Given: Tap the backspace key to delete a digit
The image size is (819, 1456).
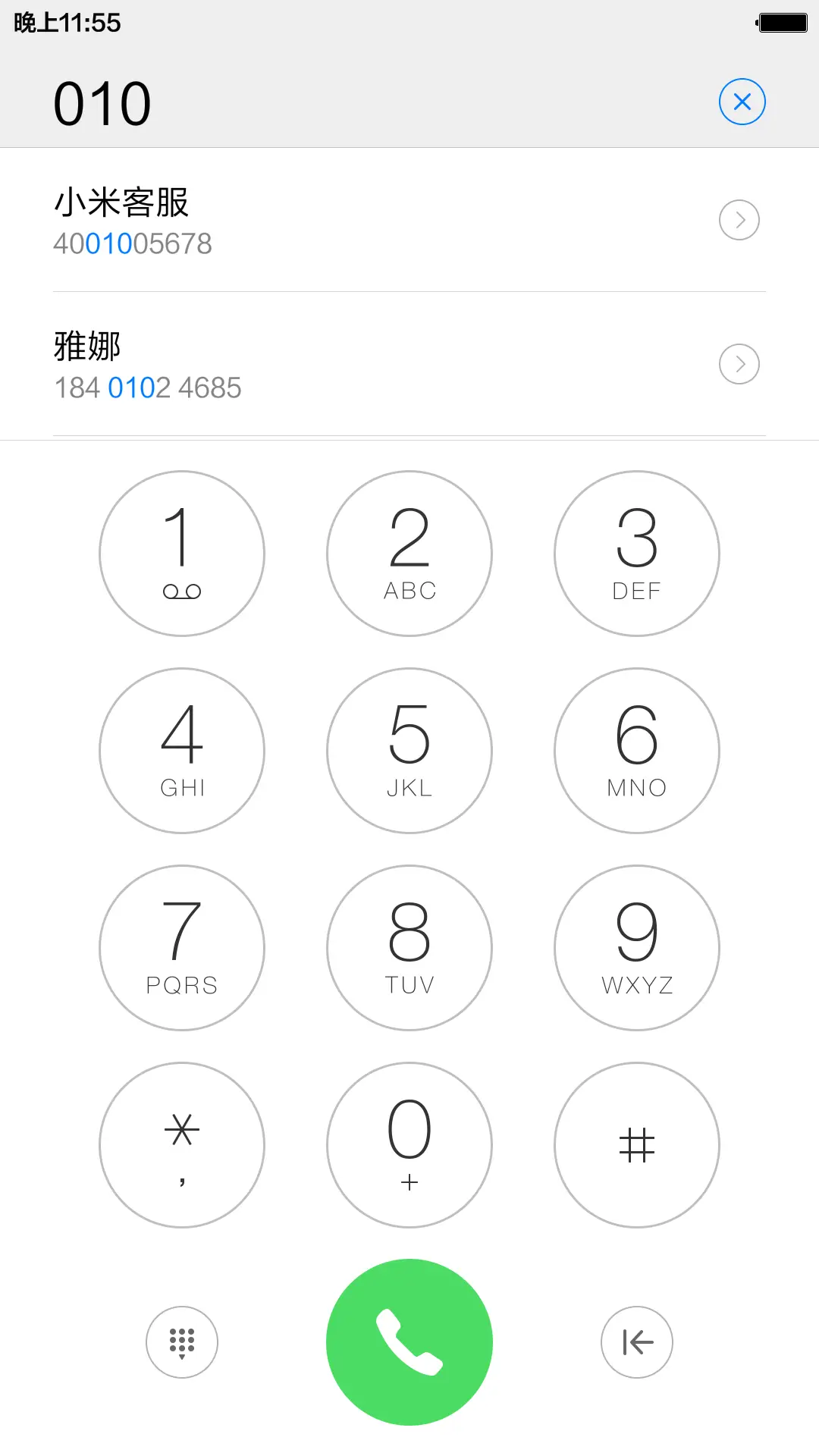Looking at the screenshot, I should 636,1342.
